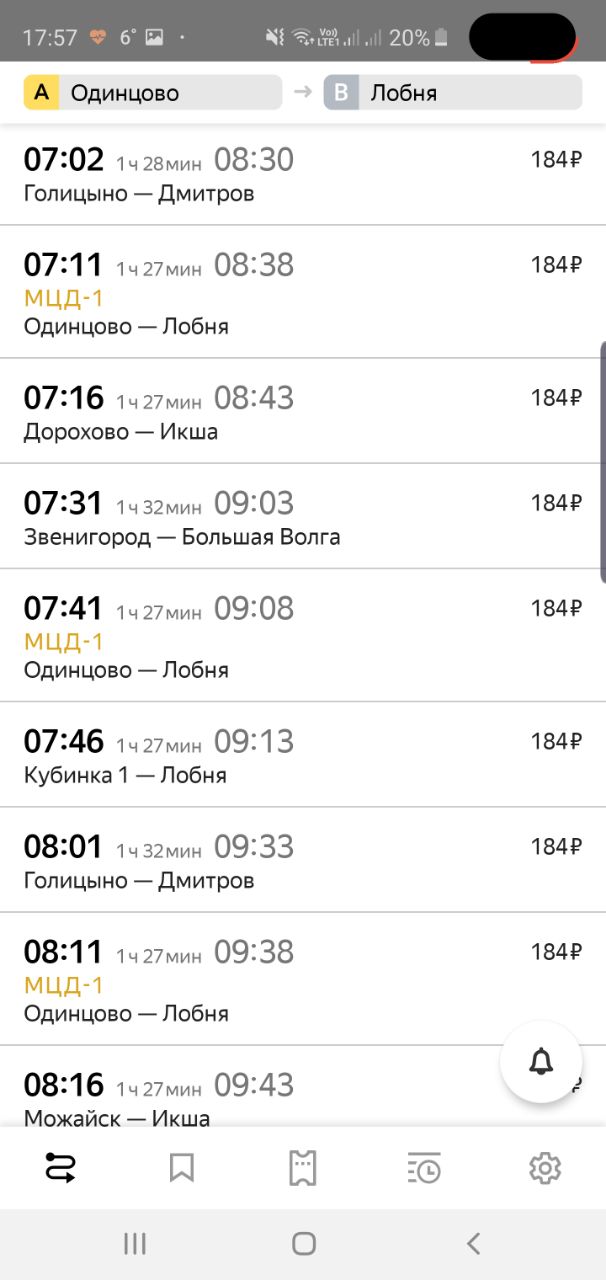This screenshot has height=1280, width=606.
Task: Tap the floating notification bell button
Action: pos(541,1061)
